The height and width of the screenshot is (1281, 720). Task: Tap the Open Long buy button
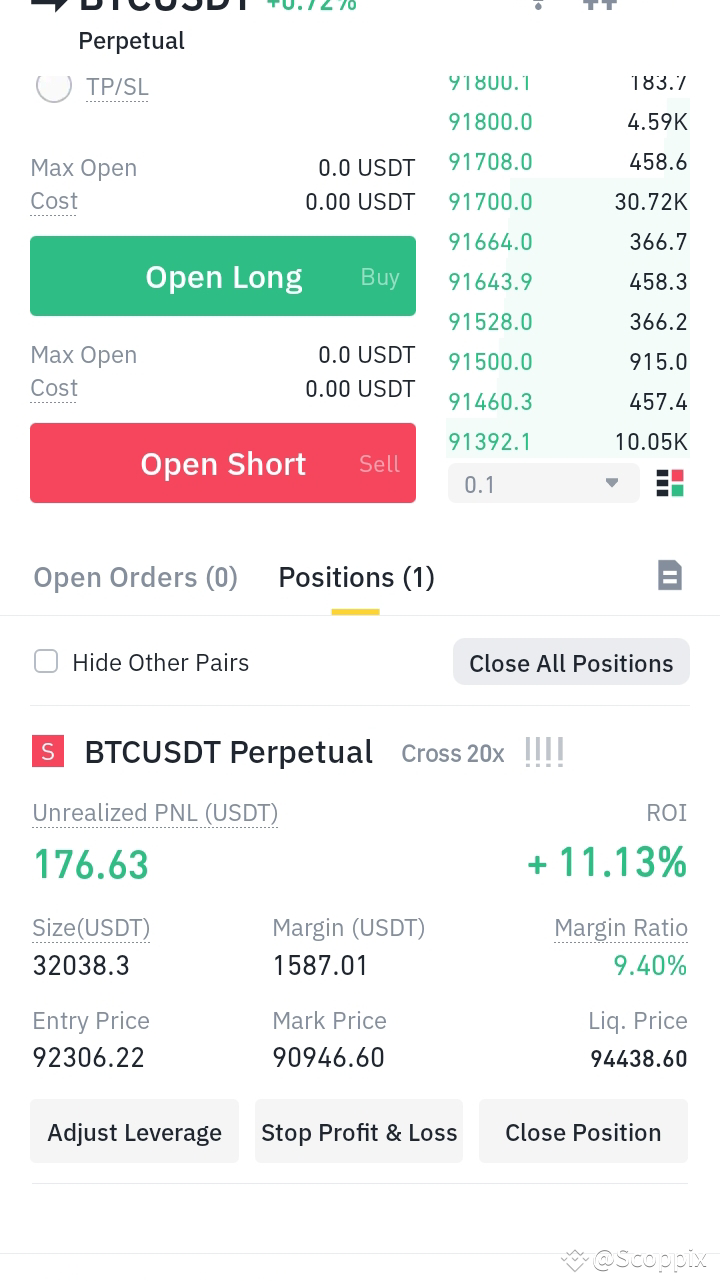[223, 276]
